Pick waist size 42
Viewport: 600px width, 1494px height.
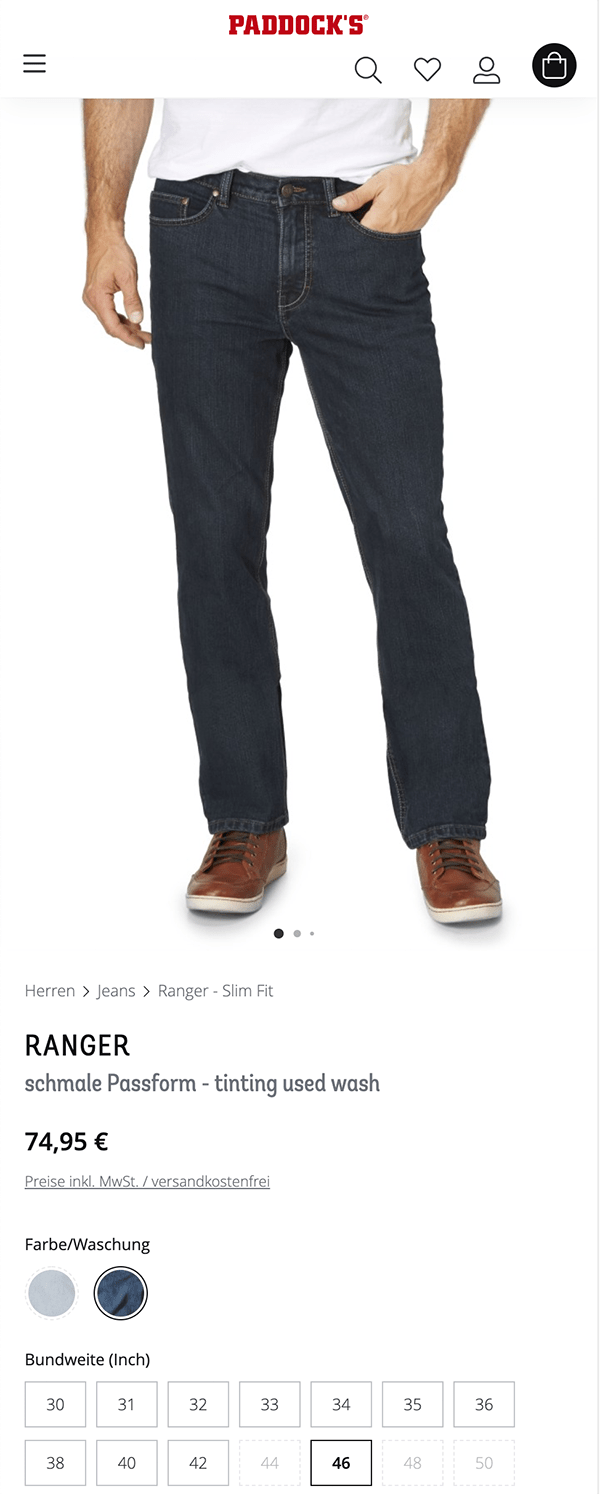198,1463
